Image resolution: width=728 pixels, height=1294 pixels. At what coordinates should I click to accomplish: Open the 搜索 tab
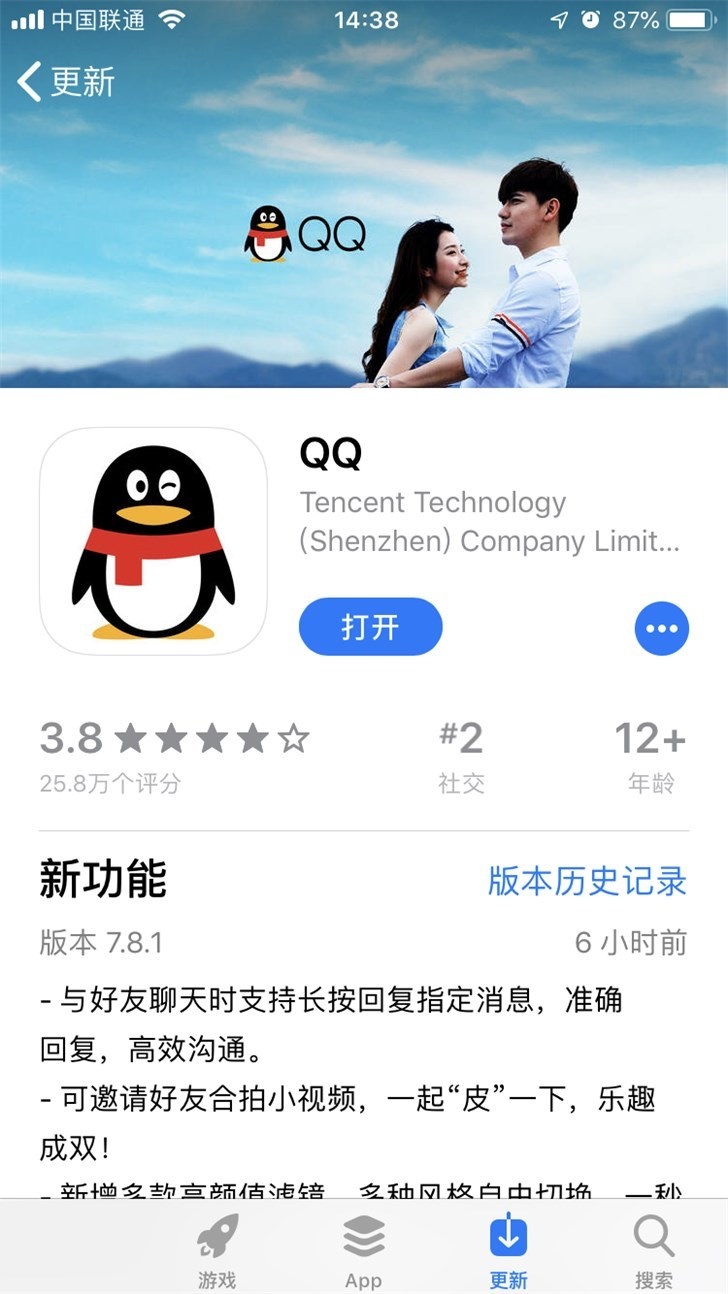pos(654,1249)
